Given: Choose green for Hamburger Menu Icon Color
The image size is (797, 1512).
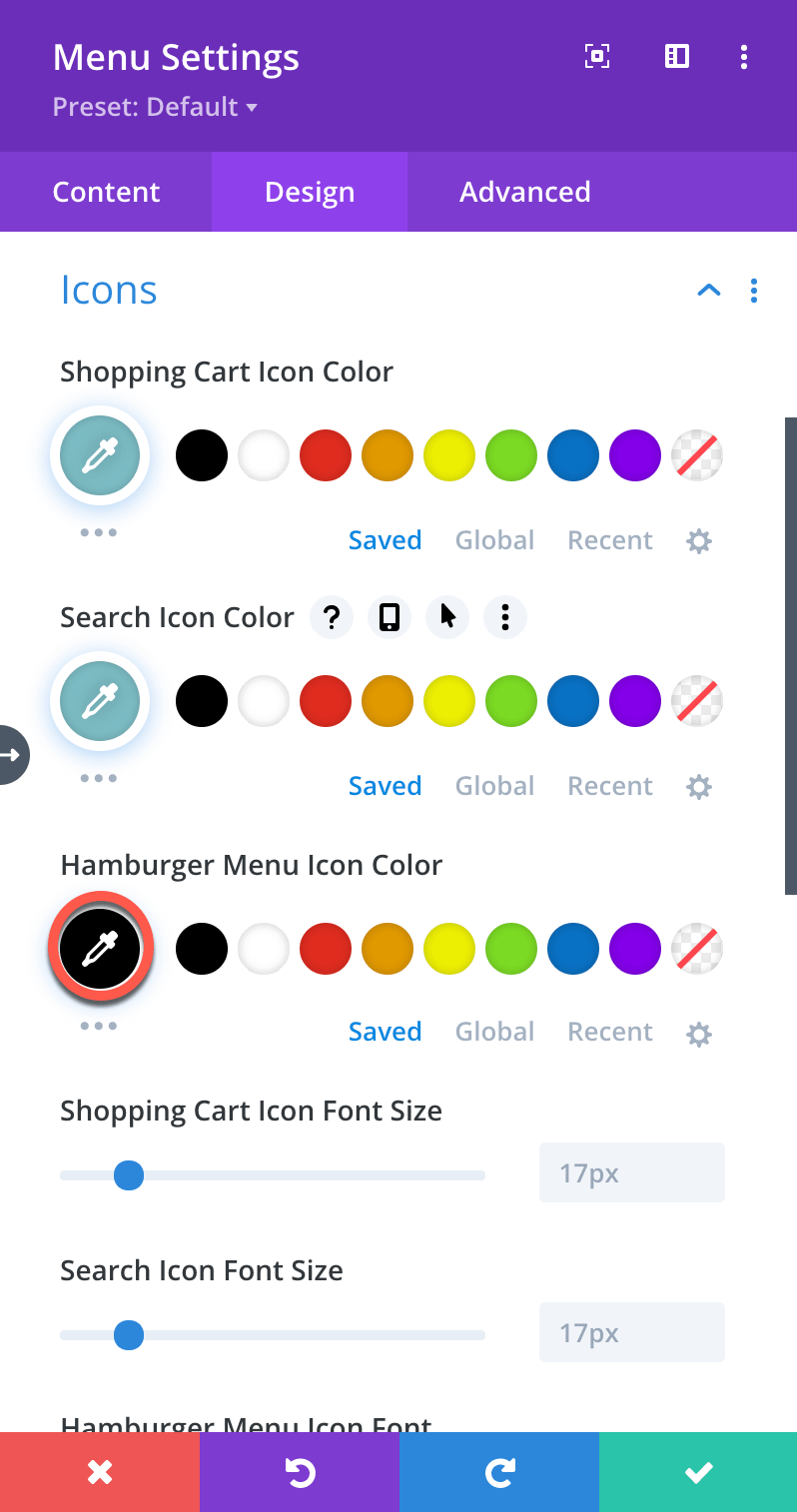Looking at the screenshot, I should [511, 949].
